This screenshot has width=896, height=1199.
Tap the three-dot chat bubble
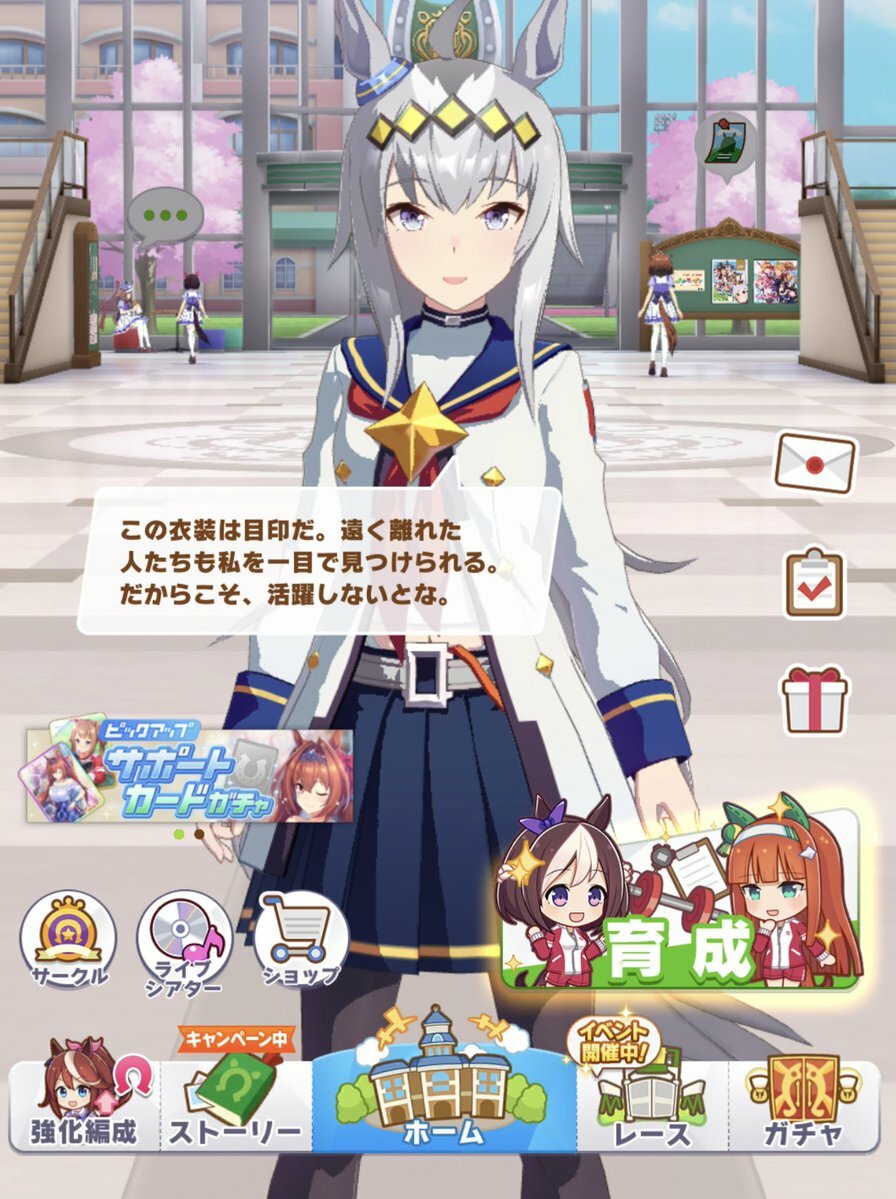pyautogui.click(x=164, y=218)
